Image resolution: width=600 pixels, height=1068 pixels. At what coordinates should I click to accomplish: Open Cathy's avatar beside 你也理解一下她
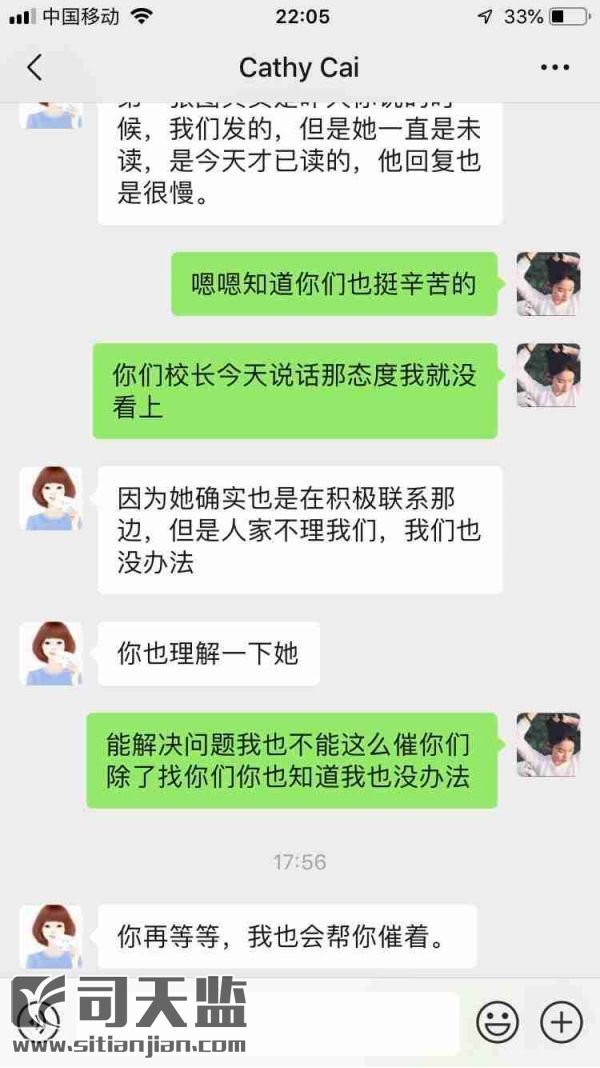(51, 653)
